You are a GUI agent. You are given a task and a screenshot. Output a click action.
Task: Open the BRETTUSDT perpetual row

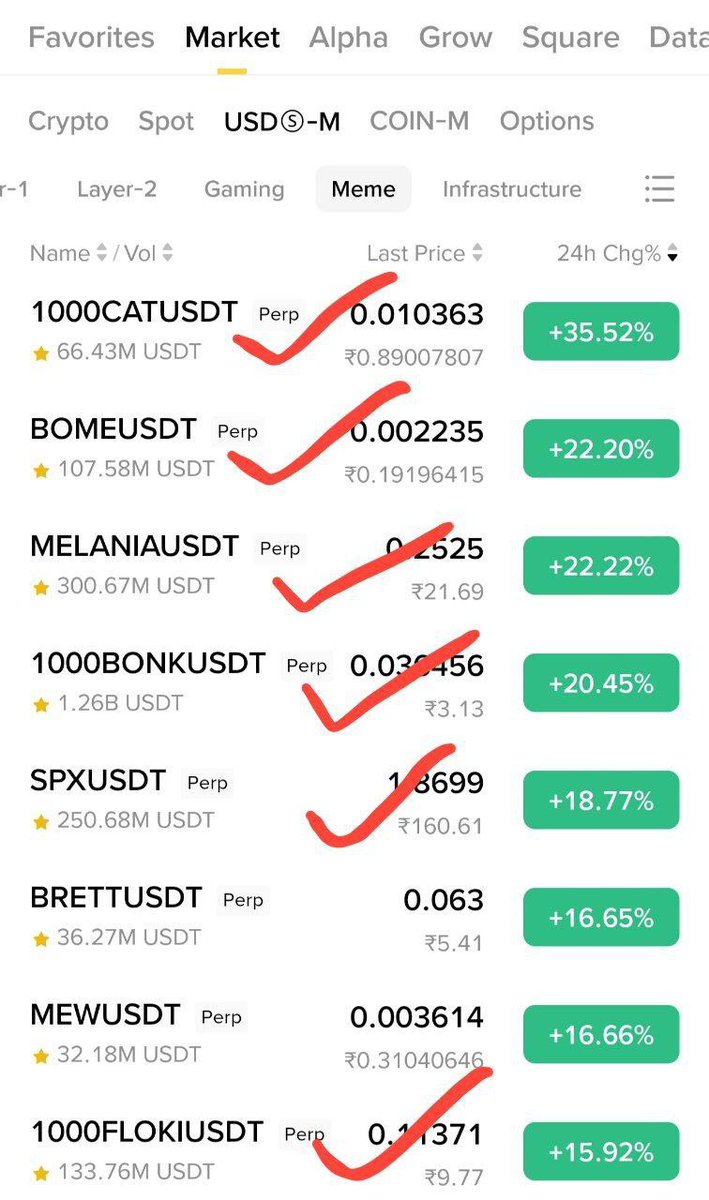pos(355,917)
